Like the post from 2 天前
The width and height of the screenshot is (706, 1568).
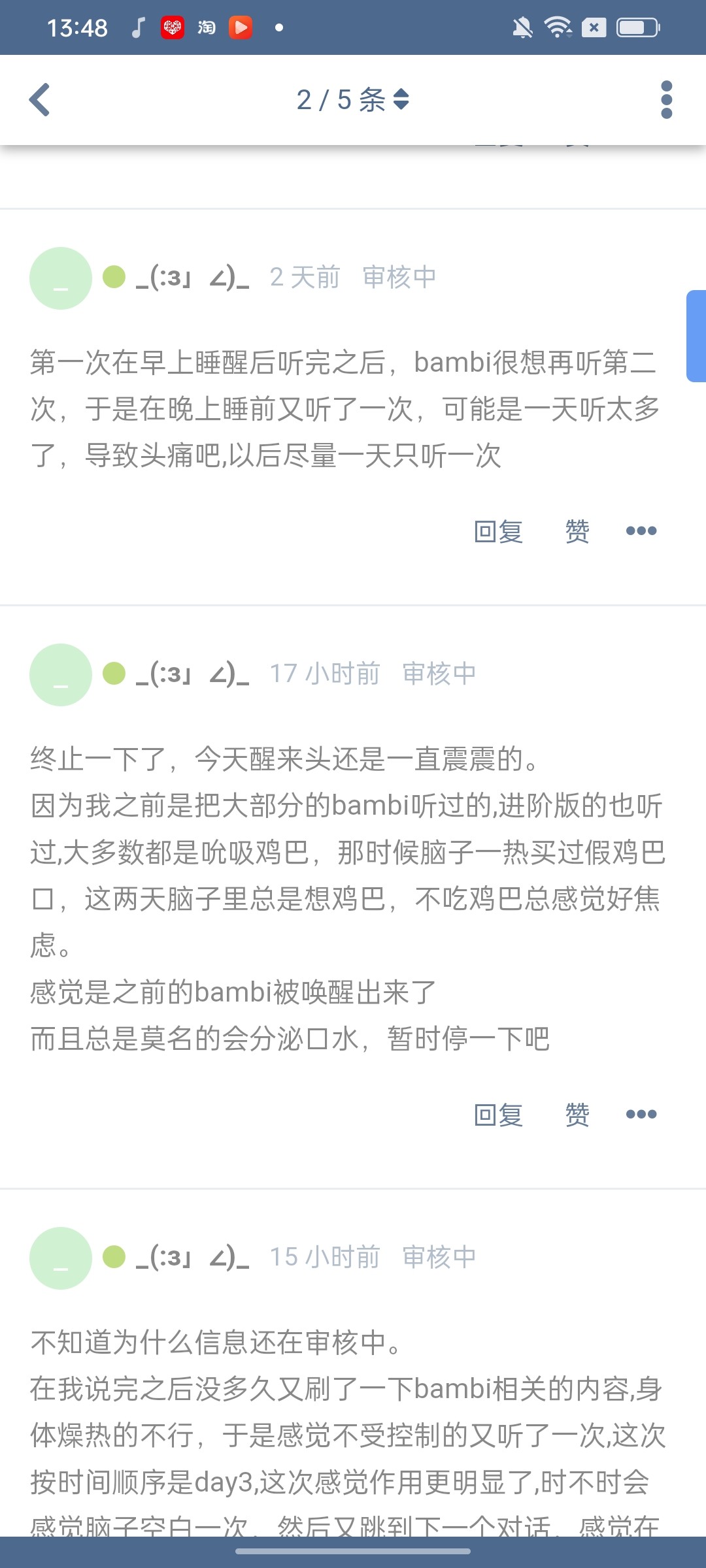click(x=577, y=531)
